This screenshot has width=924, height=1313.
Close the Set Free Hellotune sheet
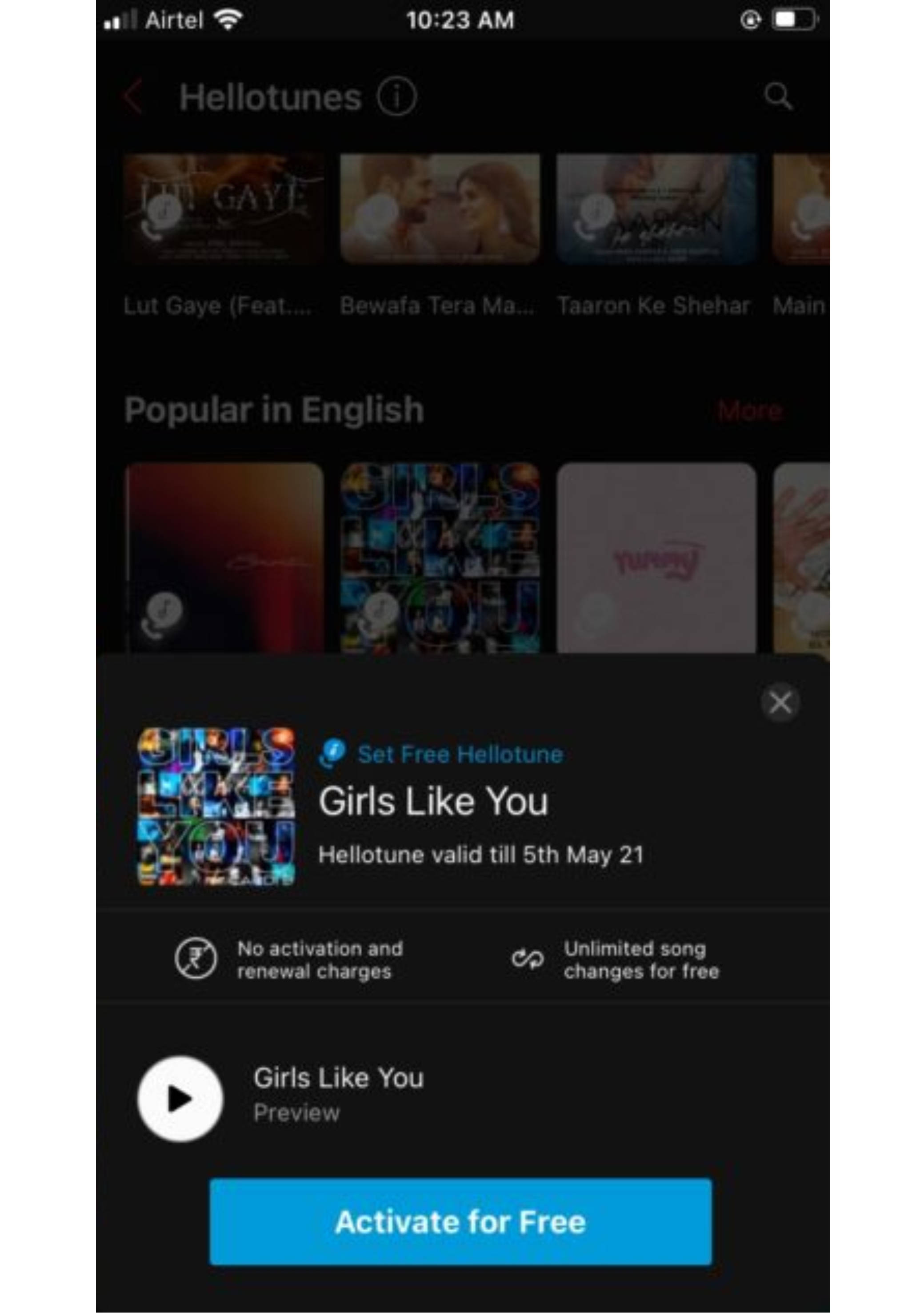780,702
